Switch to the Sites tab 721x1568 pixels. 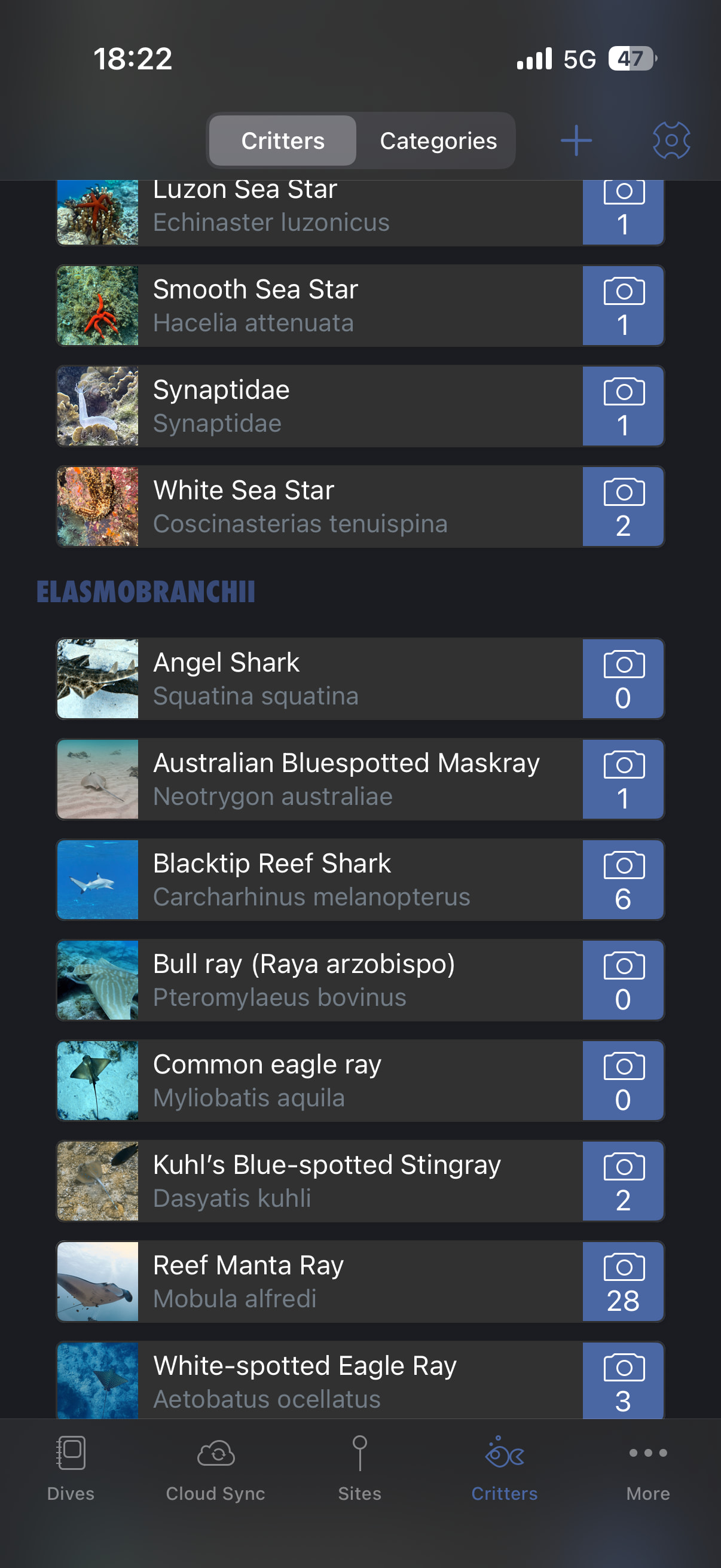[359, 1468]
